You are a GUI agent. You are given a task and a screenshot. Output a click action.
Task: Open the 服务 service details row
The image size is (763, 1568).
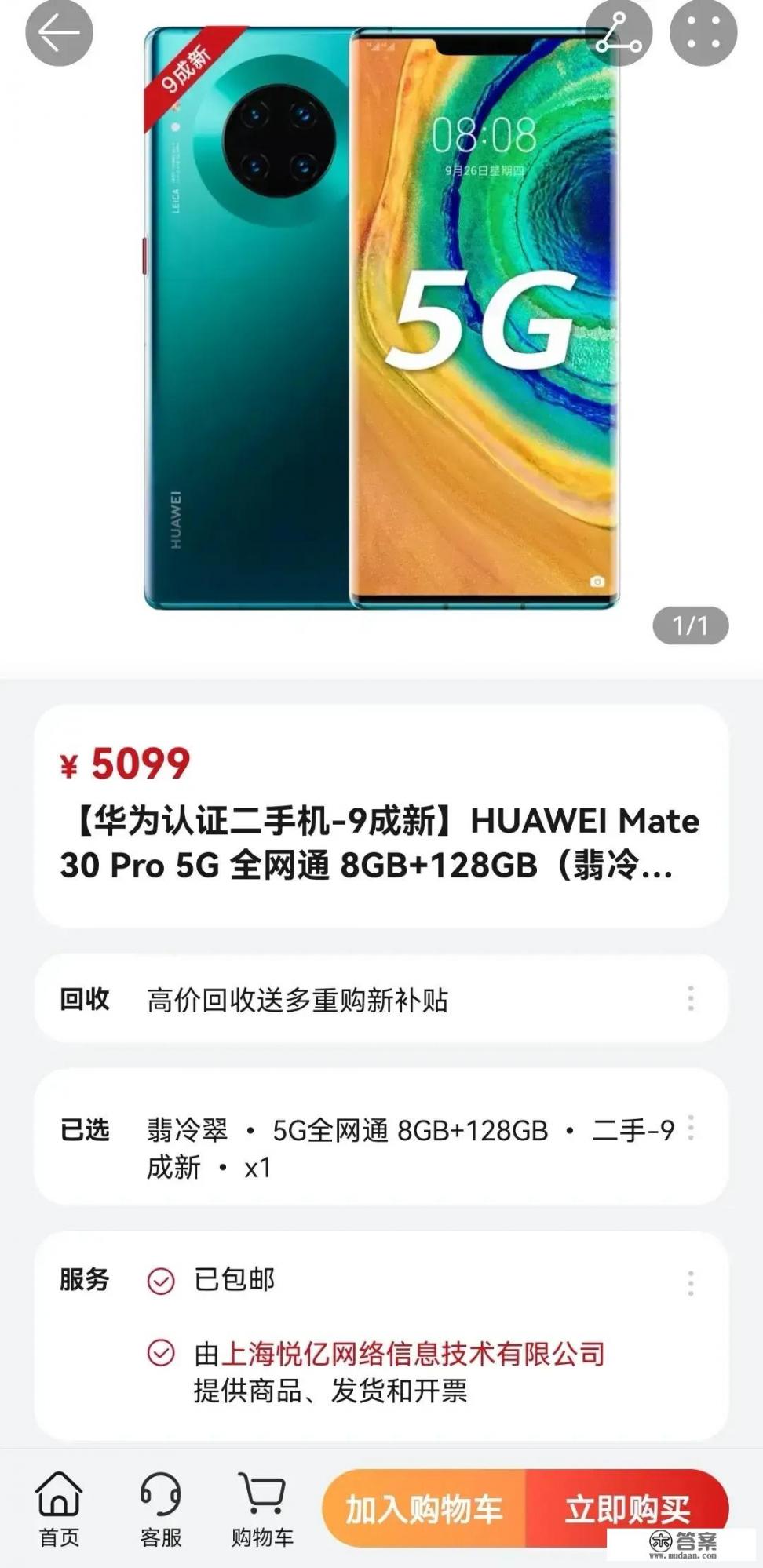[381, 1280]
